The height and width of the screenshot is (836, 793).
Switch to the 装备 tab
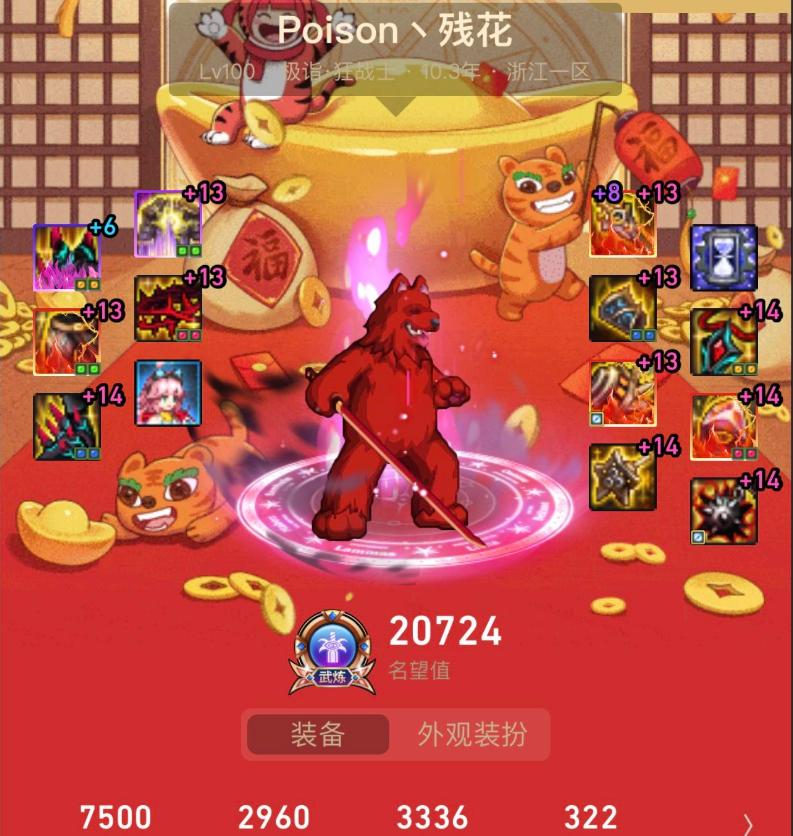point(318,735)
